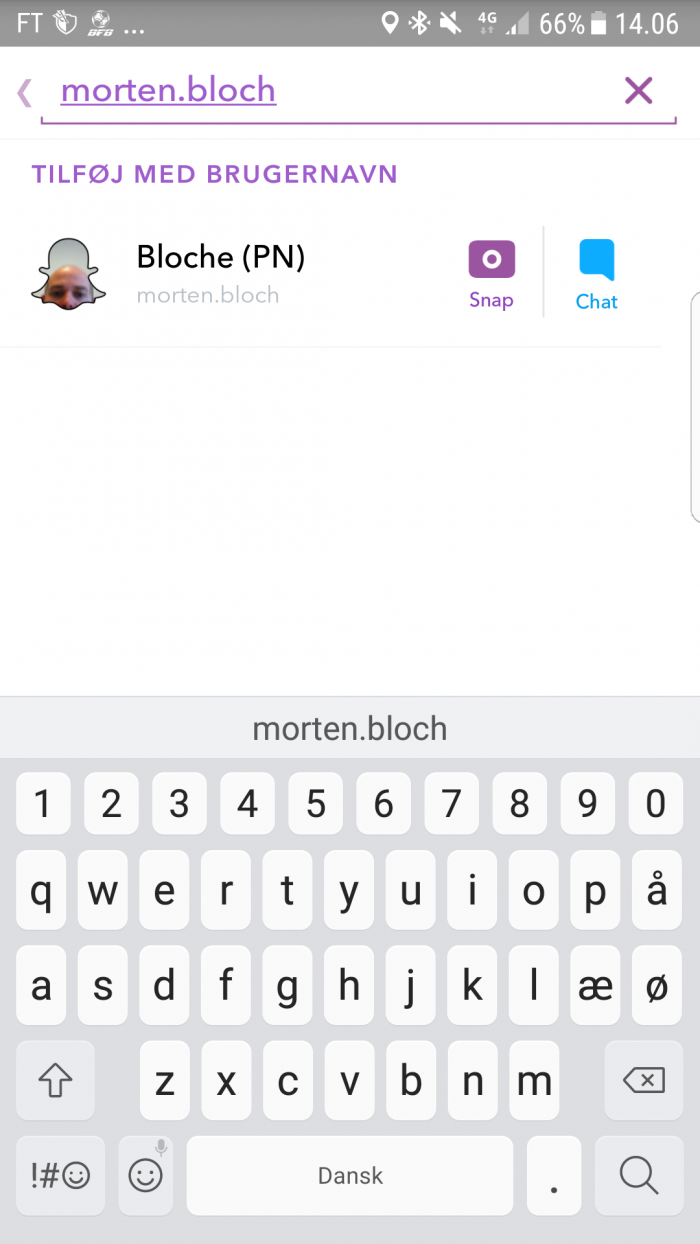The image size is (700, 1244).
Task: Clear the search text with the X
Action: [638, 91]
